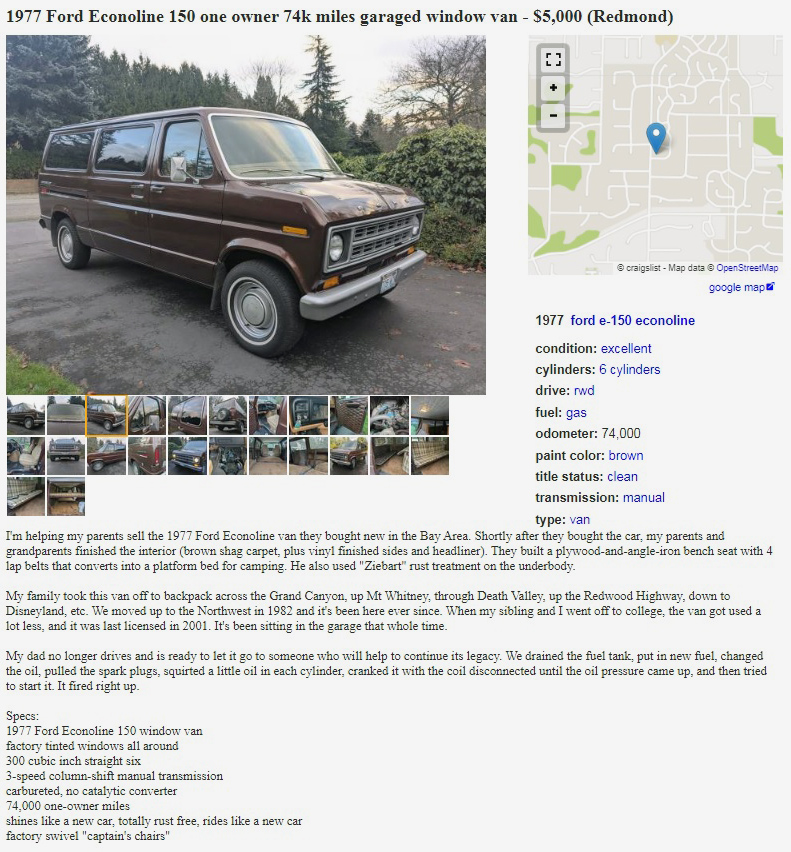Filter by manual transmission

pos(643,498)
